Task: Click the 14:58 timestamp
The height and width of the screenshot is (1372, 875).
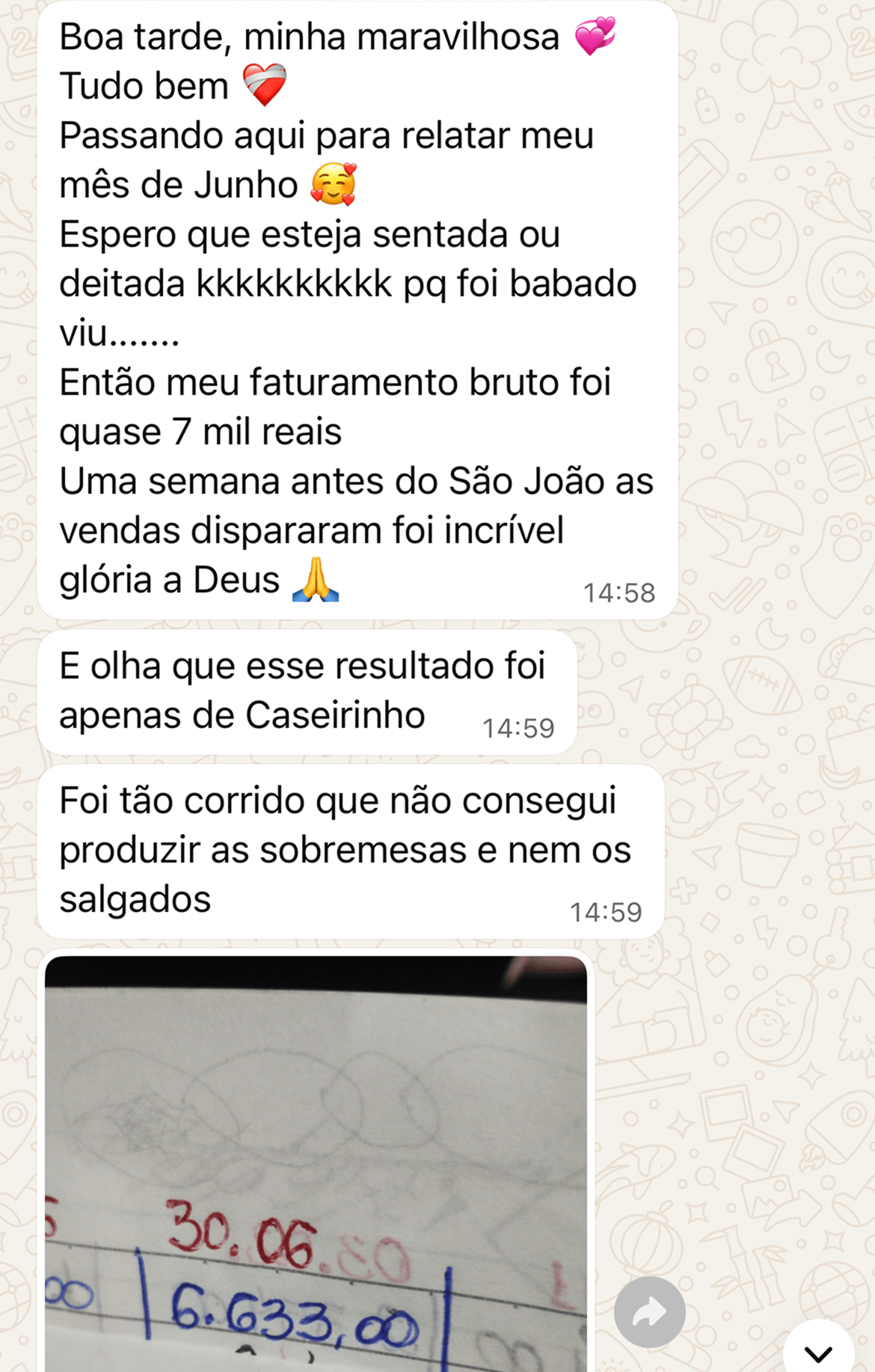Action: (x=619, y=590)
